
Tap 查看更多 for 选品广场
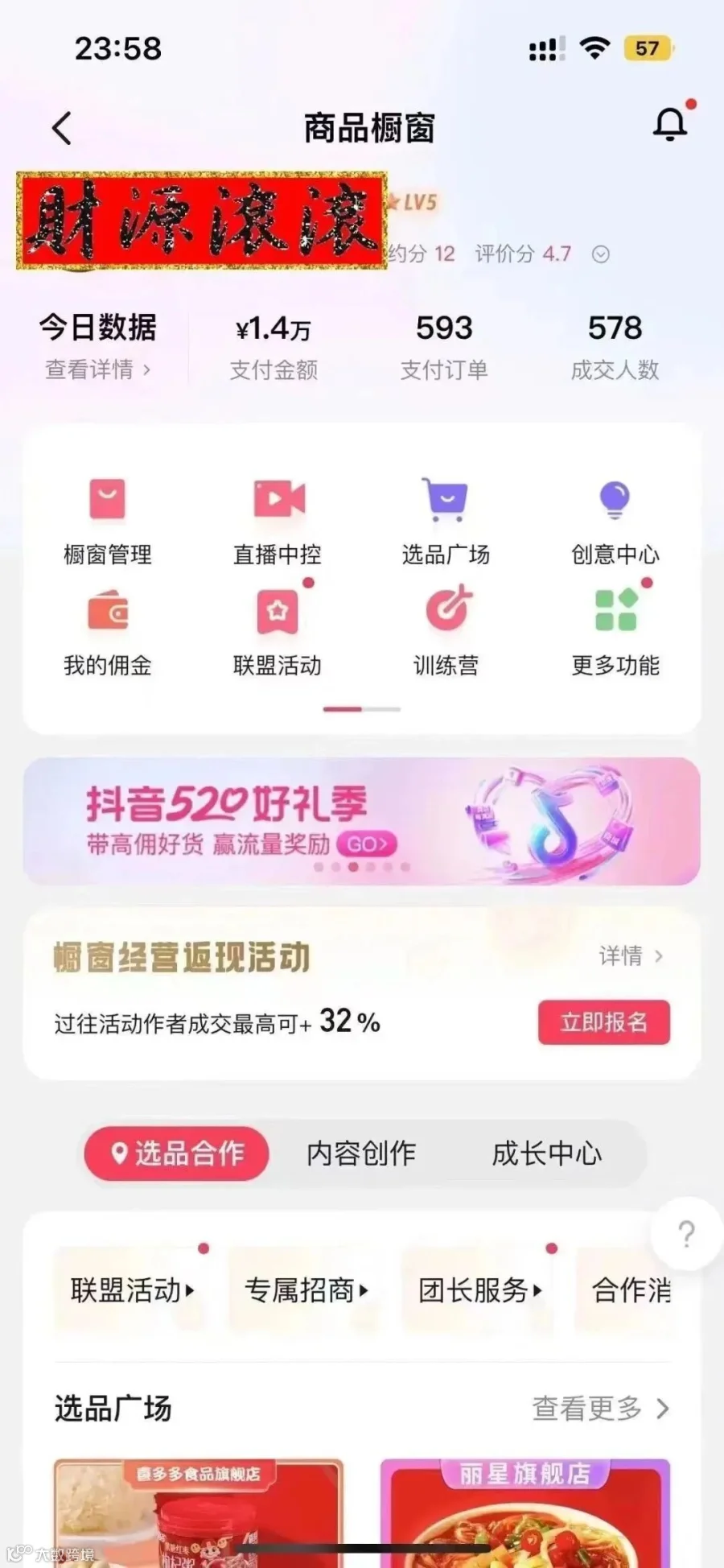click(600, 1409)
